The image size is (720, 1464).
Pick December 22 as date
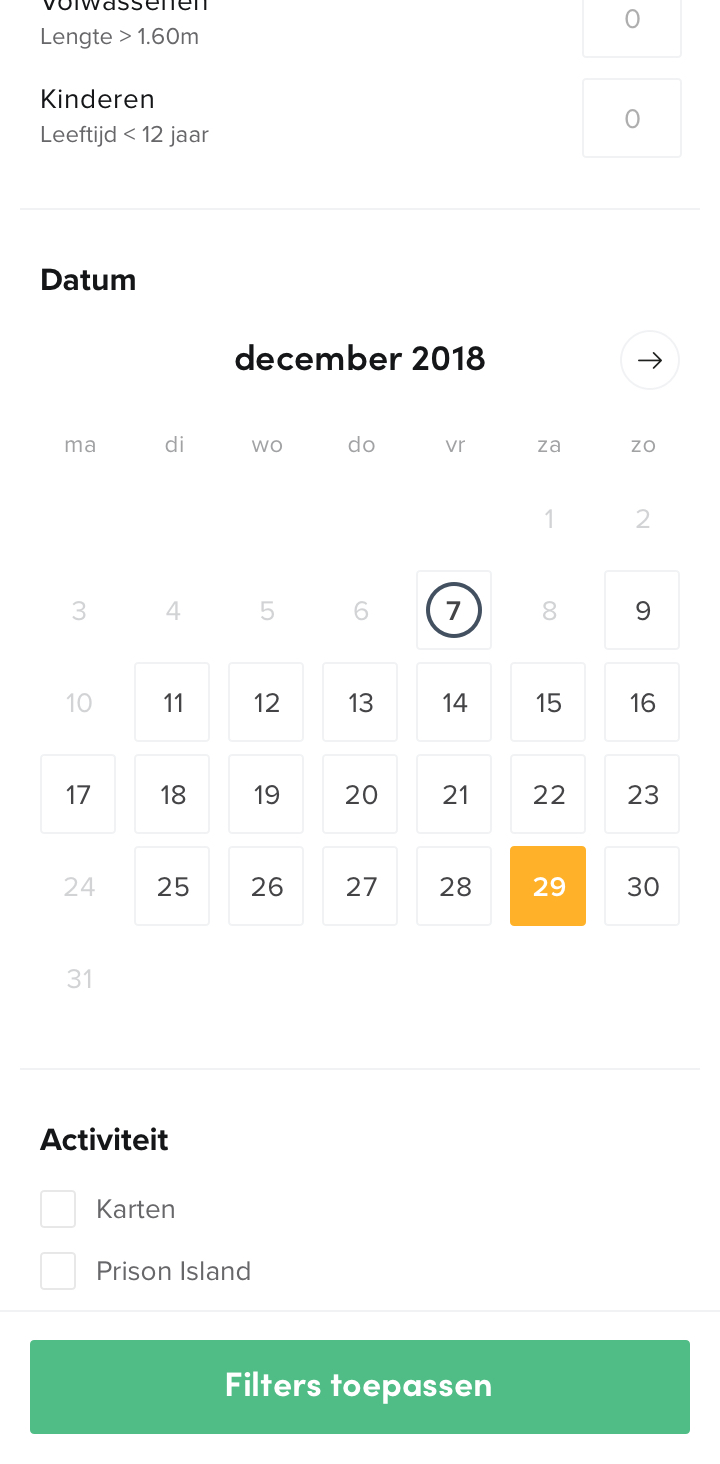(x=548, y=794)
